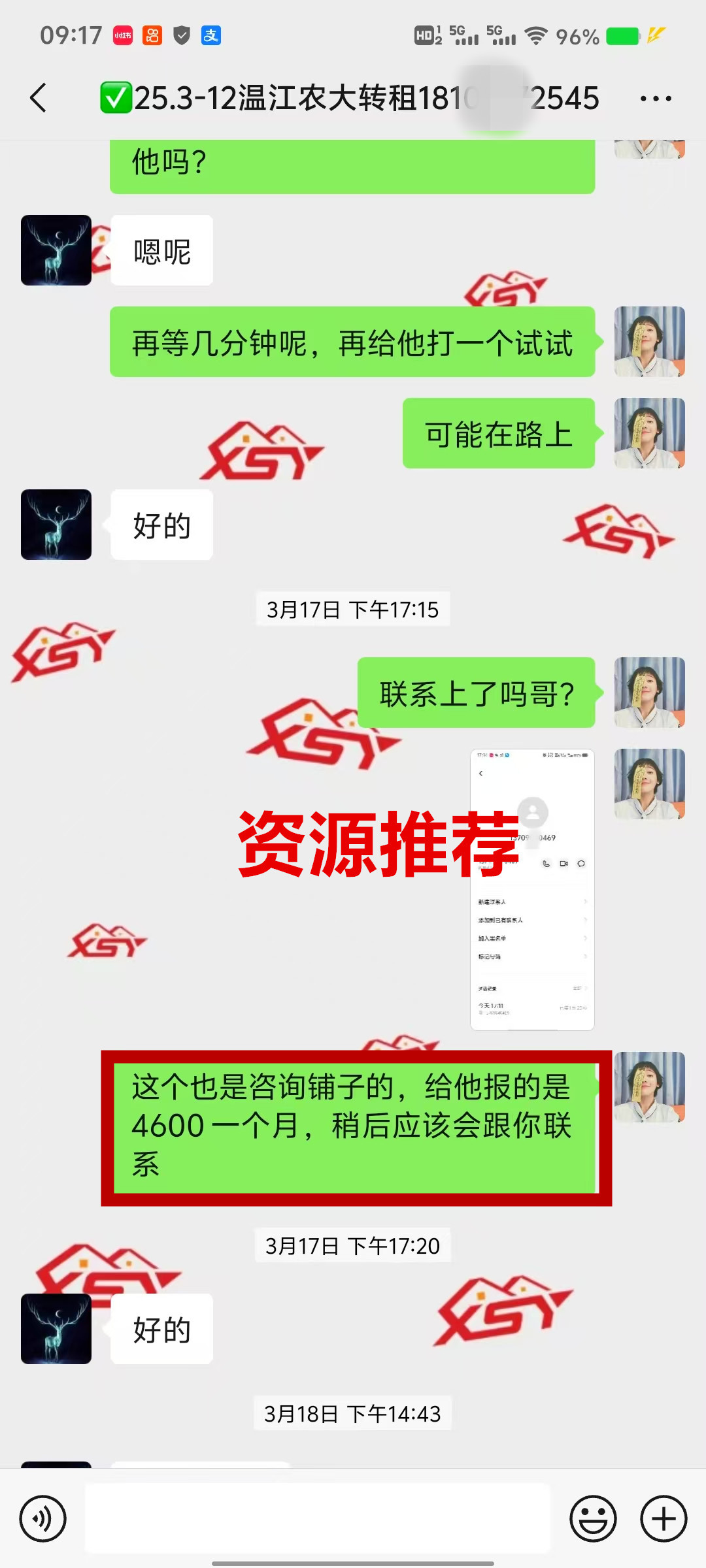This screenshot has height=1568, width=706.
Task: Switch to voice message input
Action: (43, 1518)
